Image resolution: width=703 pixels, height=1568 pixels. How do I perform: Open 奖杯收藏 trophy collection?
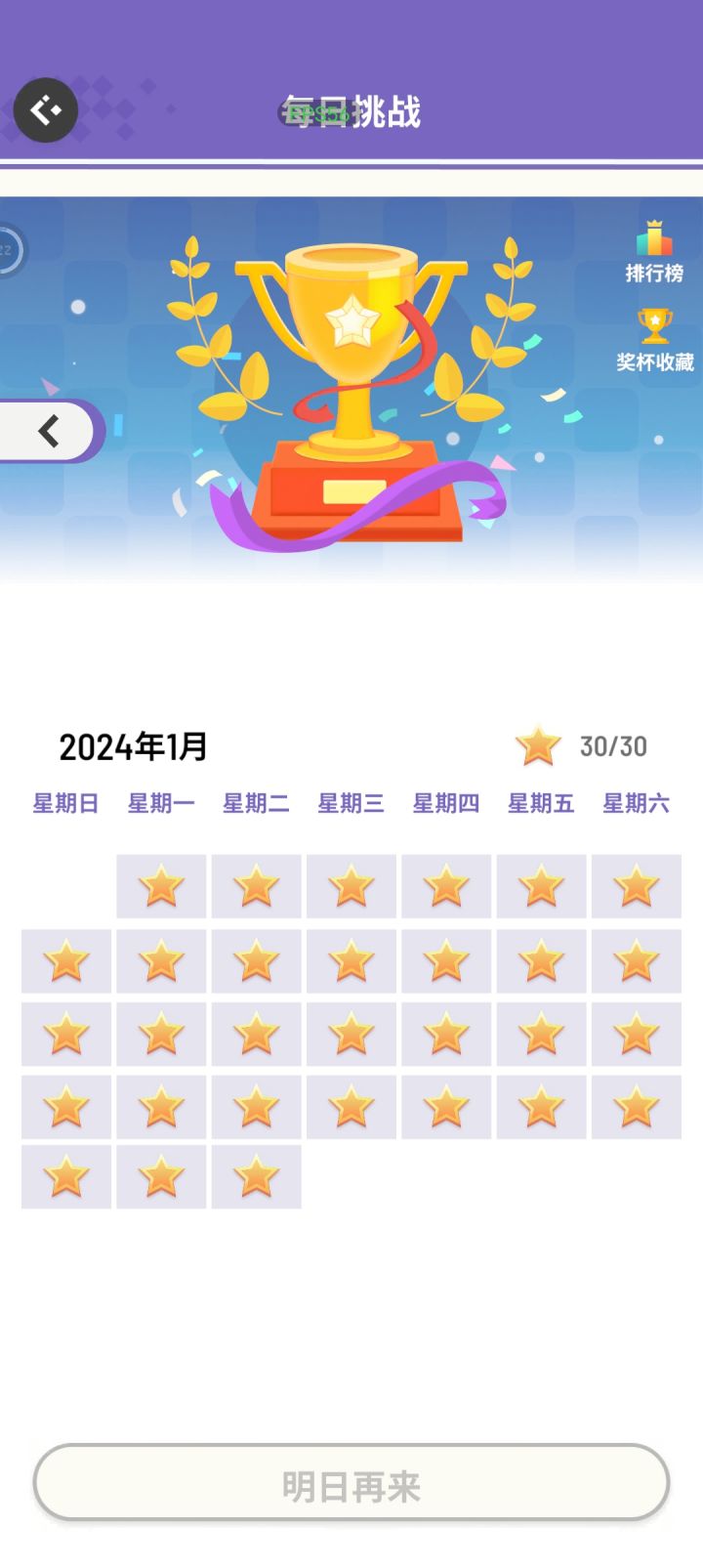point(654,340)
